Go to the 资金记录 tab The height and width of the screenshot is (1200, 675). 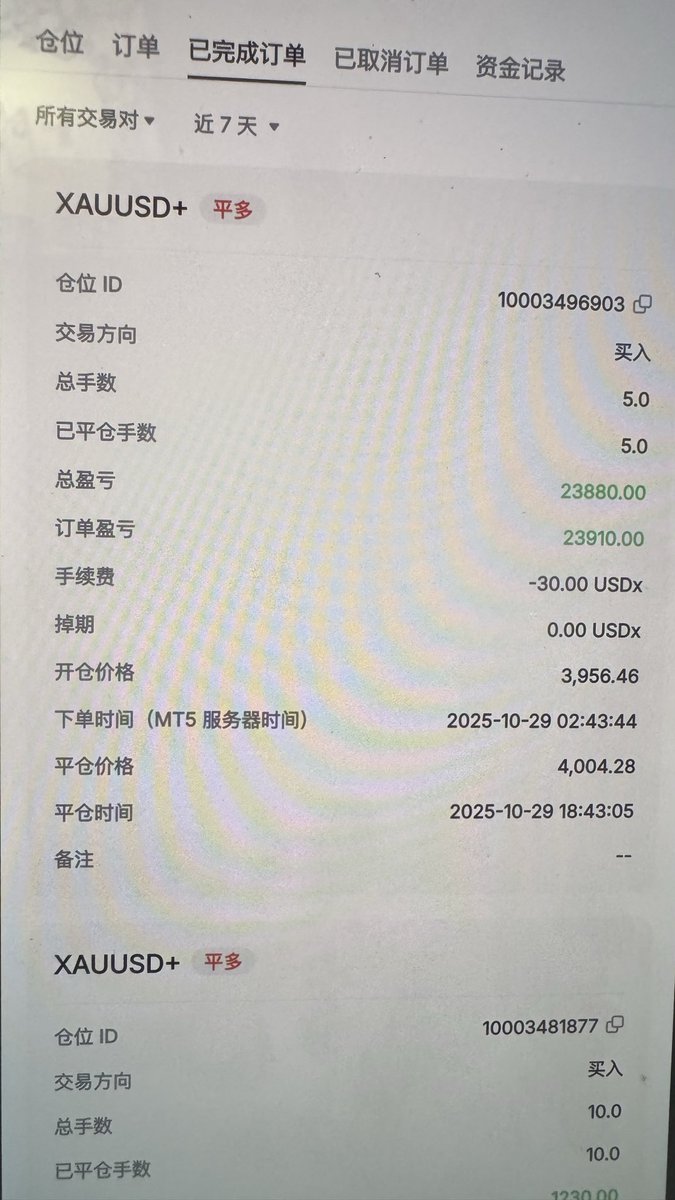click(x=520, y=68)
